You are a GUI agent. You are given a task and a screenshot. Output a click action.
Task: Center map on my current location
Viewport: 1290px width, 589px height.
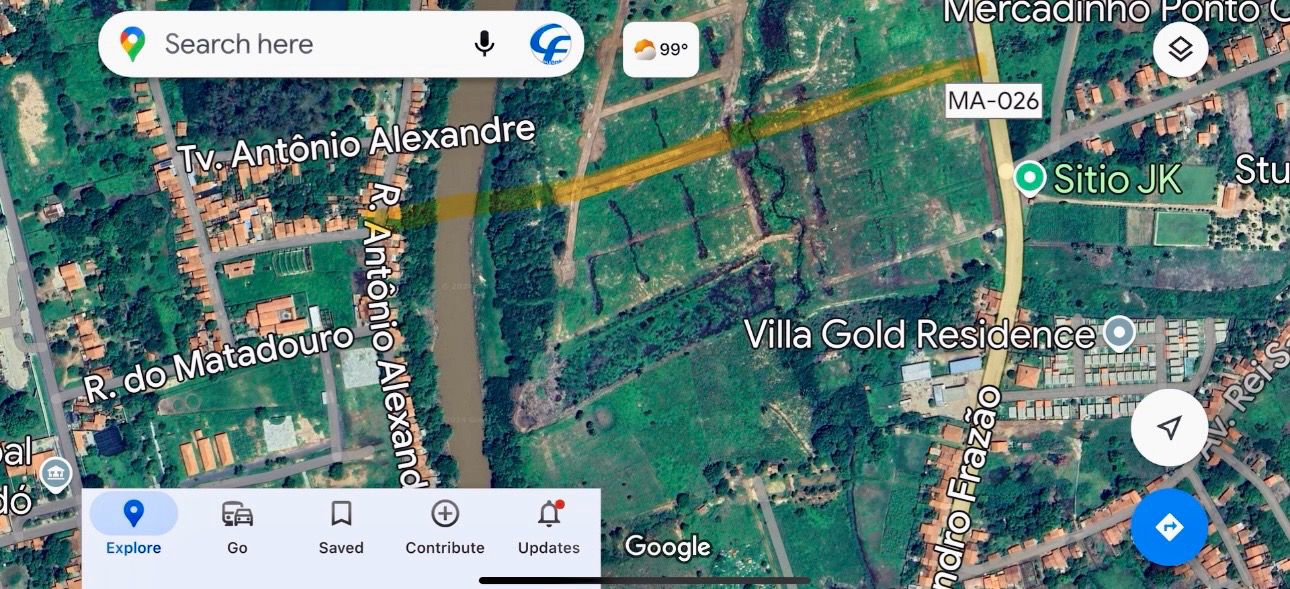[1168, 428]
